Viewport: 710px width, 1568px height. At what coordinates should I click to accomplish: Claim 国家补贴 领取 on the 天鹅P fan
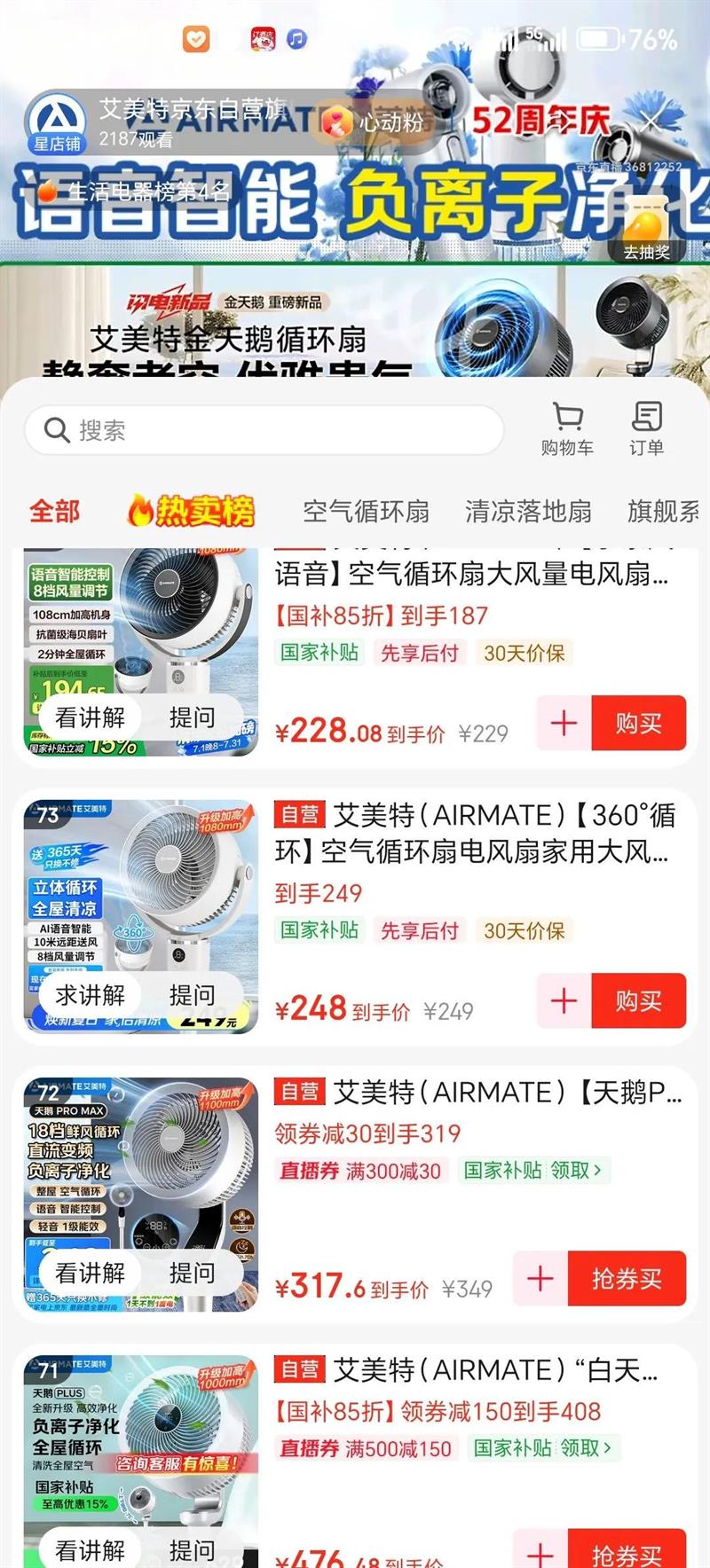532,1171
